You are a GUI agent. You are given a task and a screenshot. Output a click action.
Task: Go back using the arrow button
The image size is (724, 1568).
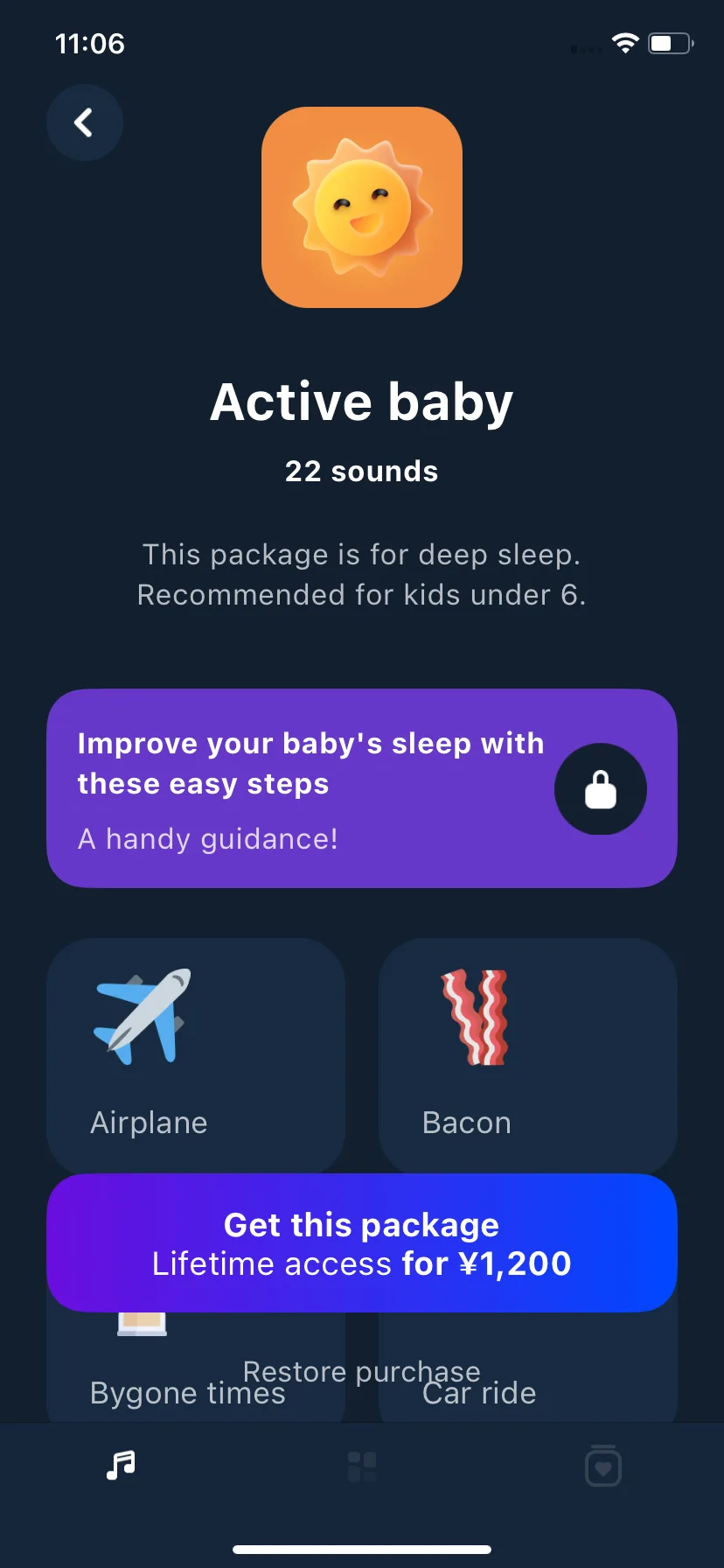pos(84,122)
